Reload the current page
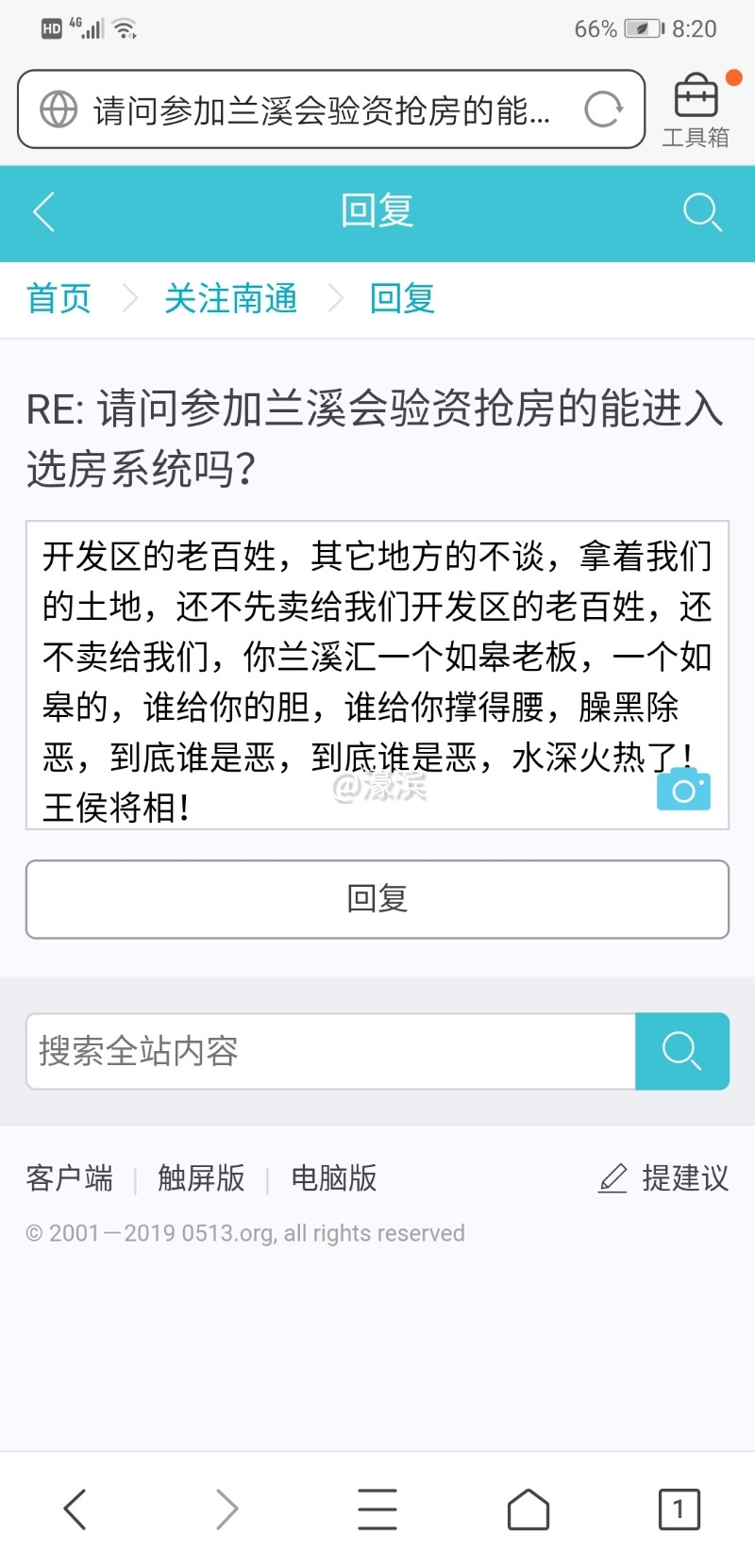Image resolution: width=755 pixels, height=1568 pixels. 604,109
